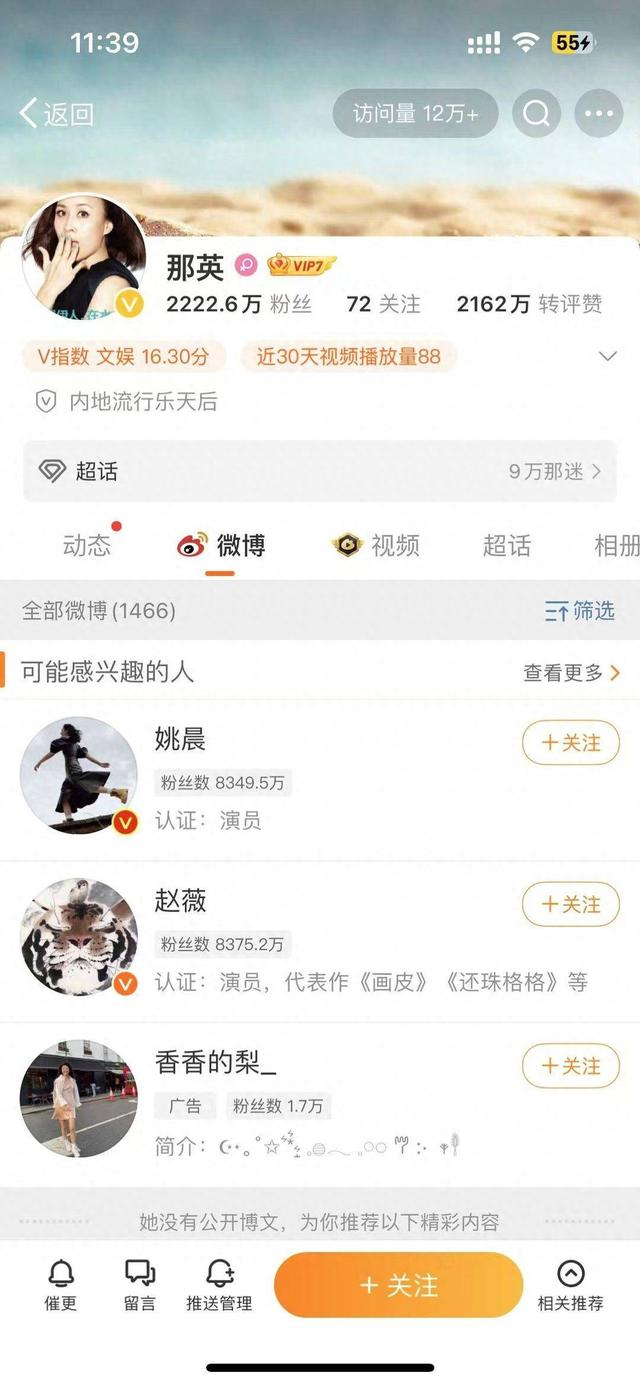Image resolution: width=640 pixels, height=1385 pixels.
Task: Switch to the 超话 tab
Action: (x=507, y=546)
